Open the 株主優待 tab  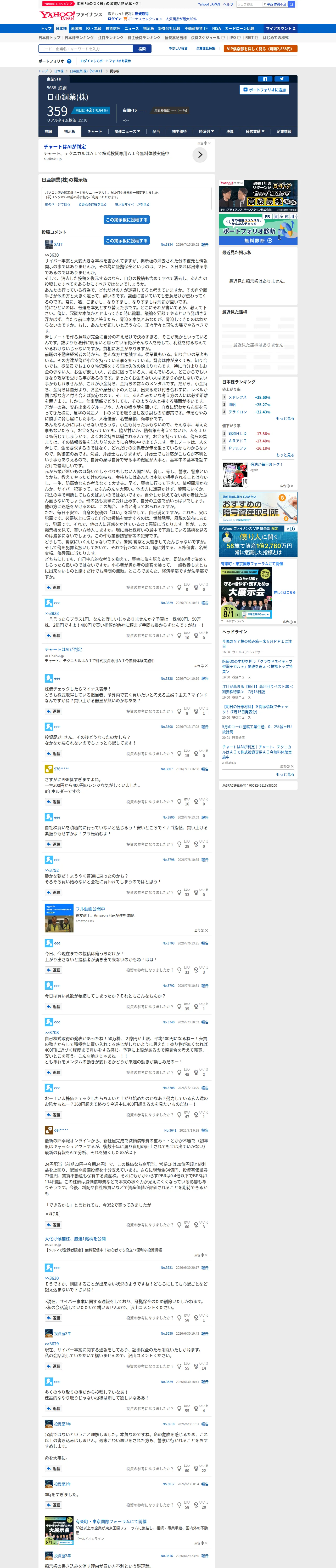pos(179,131)
